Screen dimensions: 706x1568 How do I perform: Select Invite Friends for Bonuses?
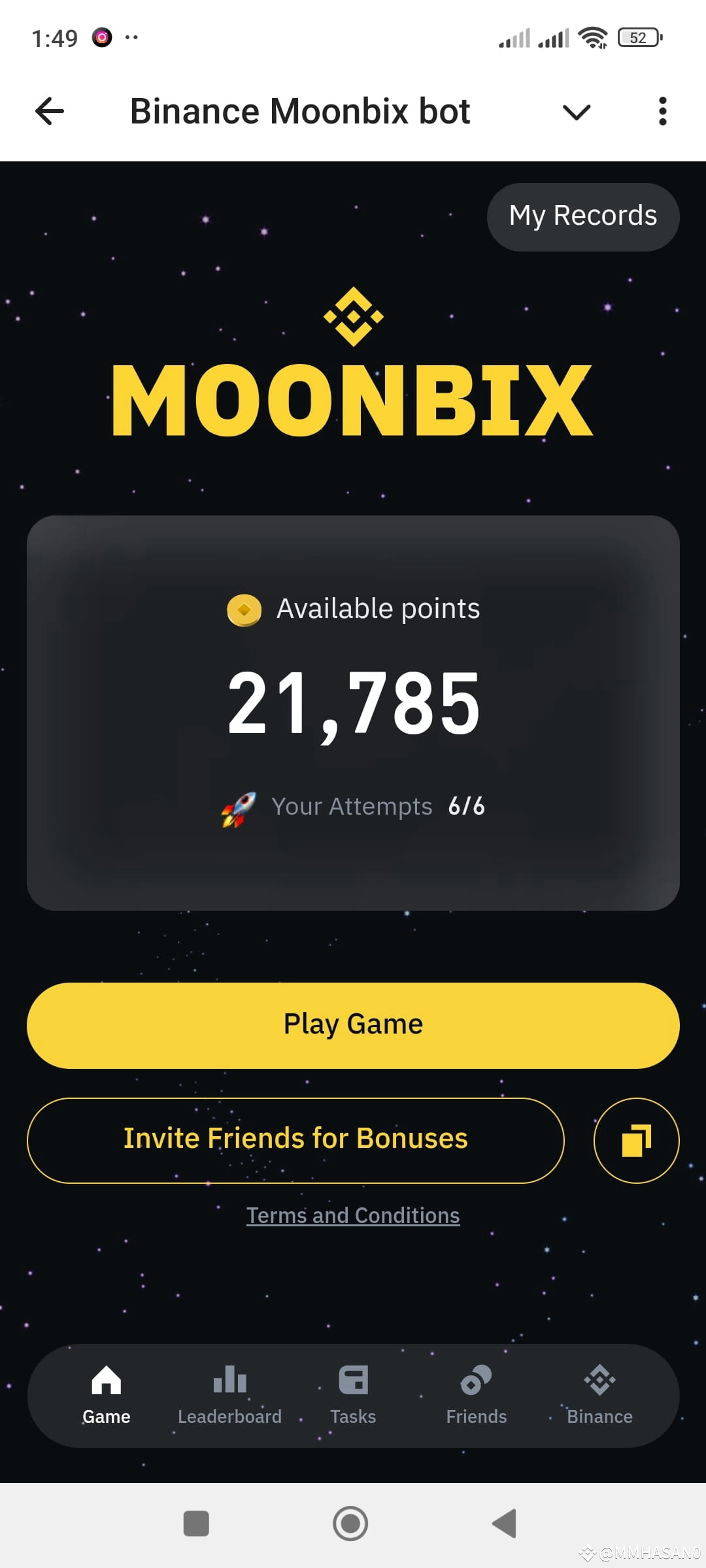[x=295, y=1138]
